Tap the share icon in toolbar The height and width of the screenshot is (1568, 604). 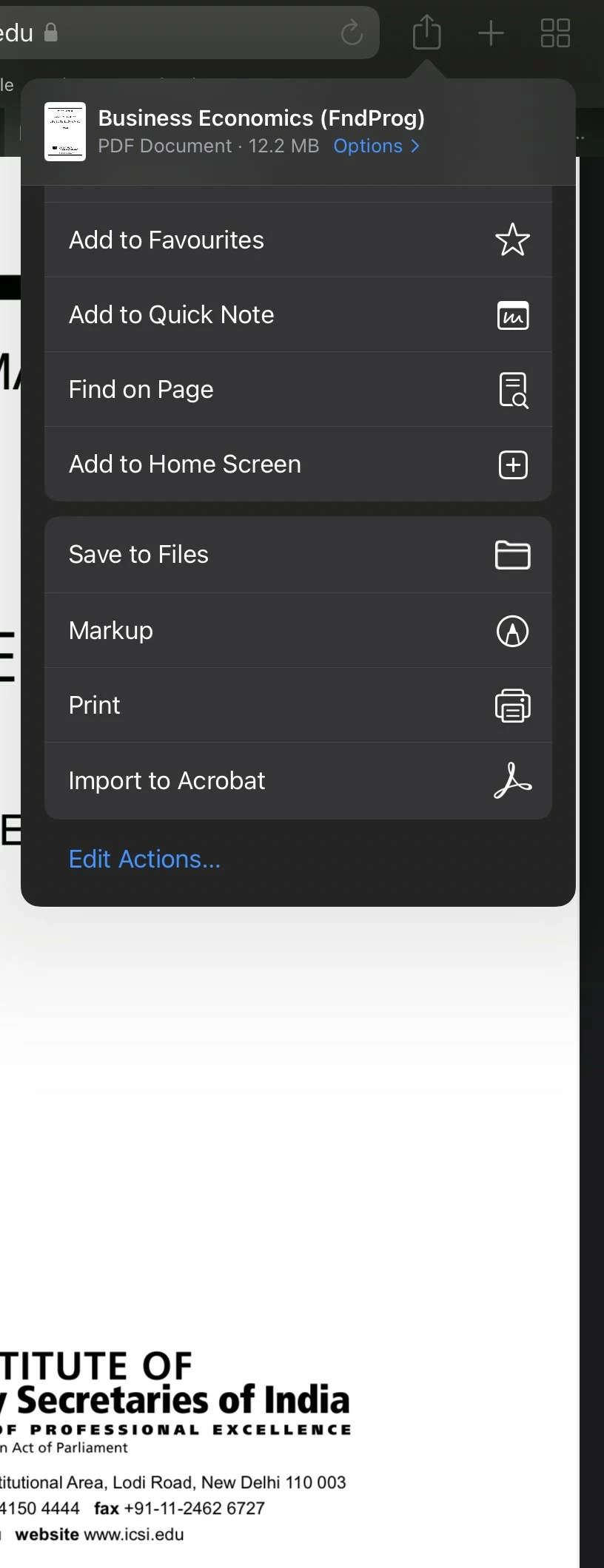[x=426, y=33]
